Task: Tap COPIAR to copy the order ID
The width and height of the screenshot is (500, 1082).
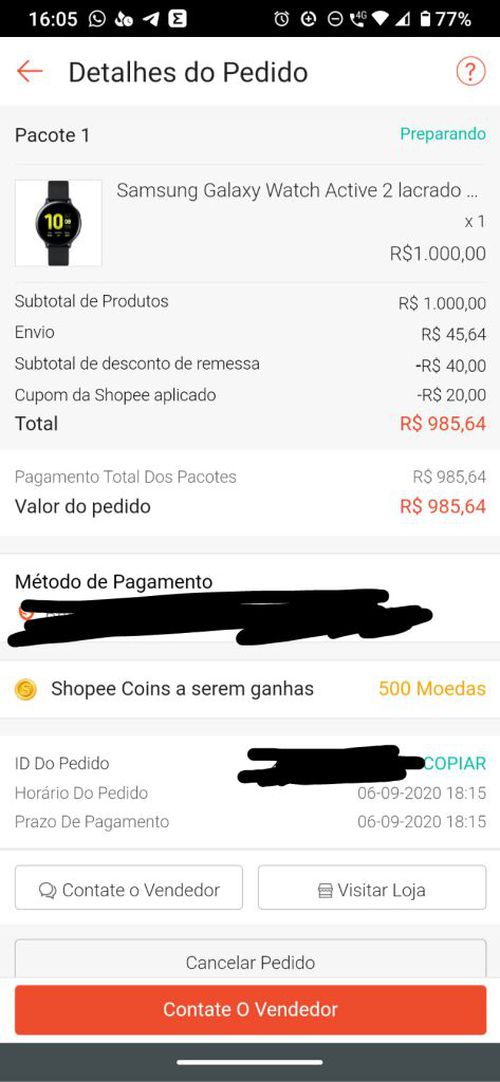Action: point(454,763)
